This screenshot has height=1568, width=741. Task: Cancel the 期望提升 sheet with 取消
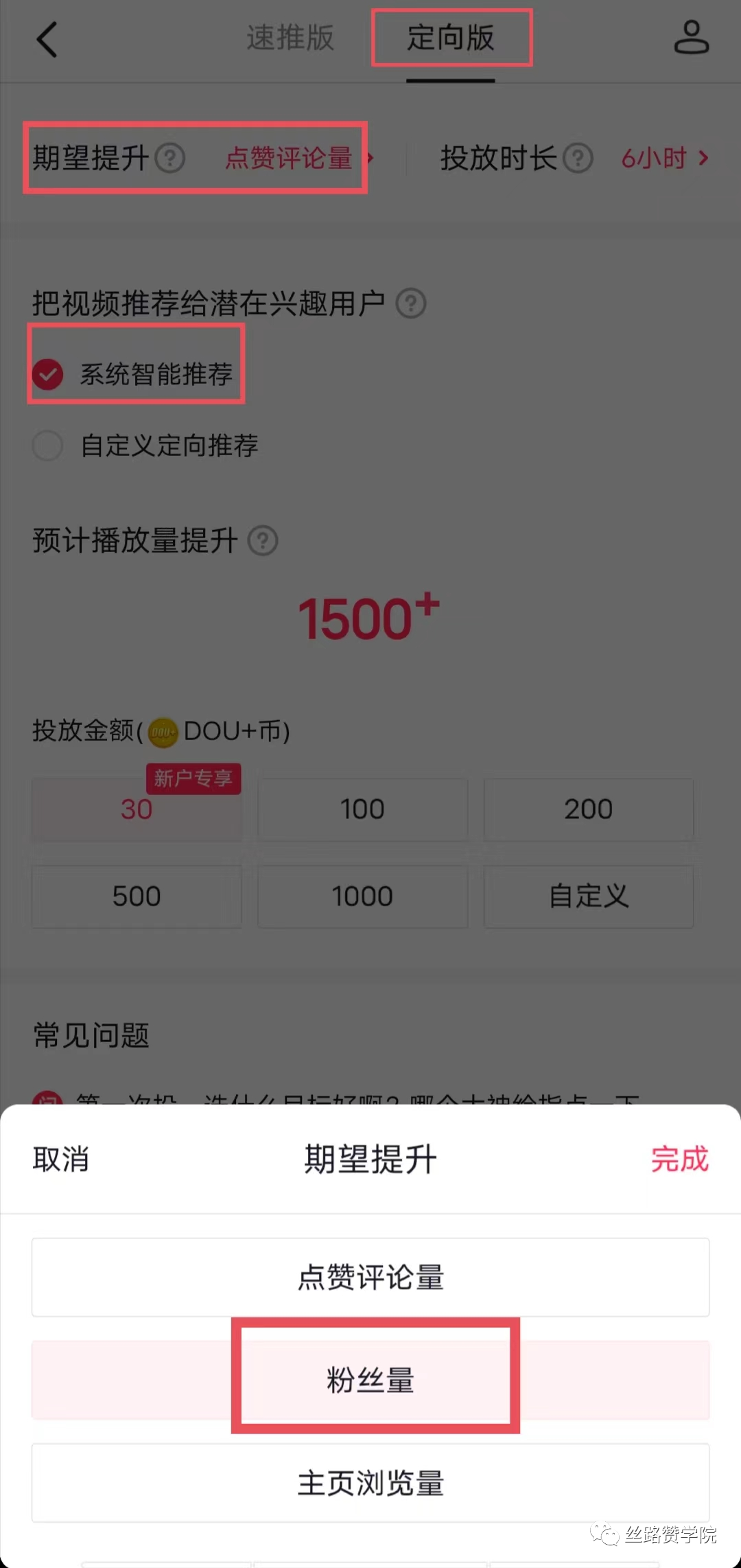pyautogui.click(x=61, y=1160)
